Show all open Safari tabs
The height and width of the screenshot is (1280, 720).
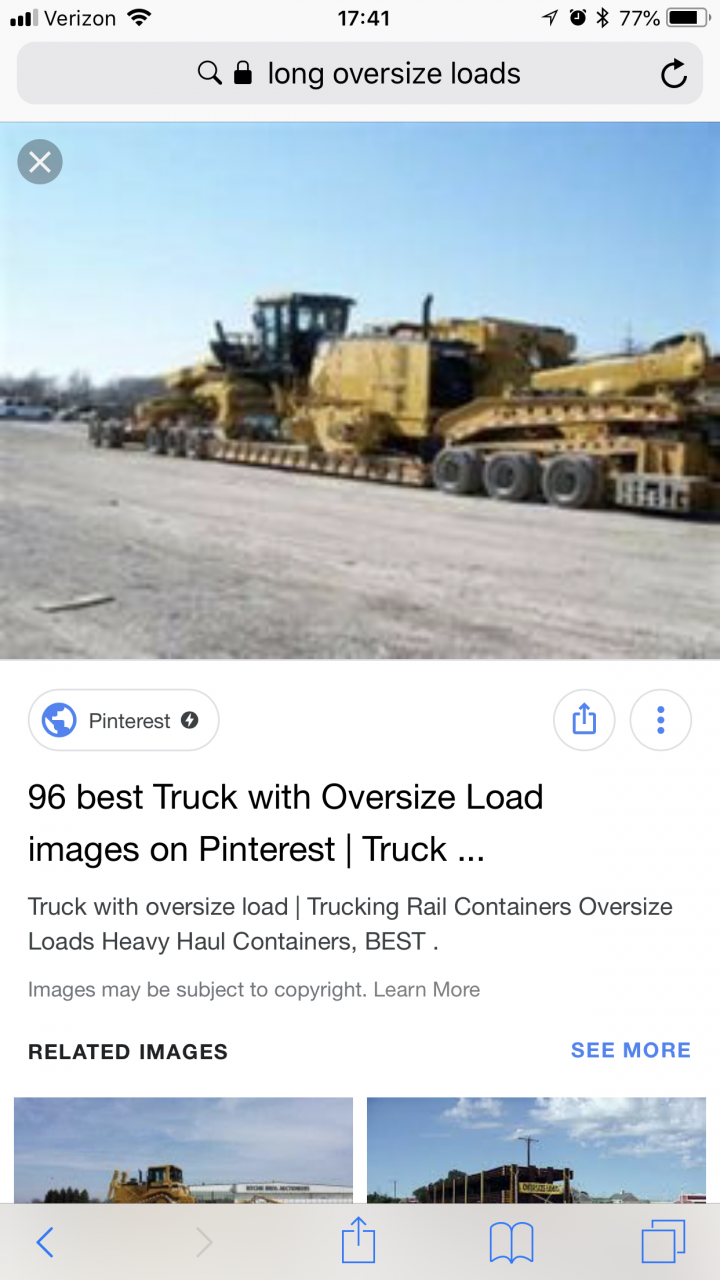click(663, 1242)
